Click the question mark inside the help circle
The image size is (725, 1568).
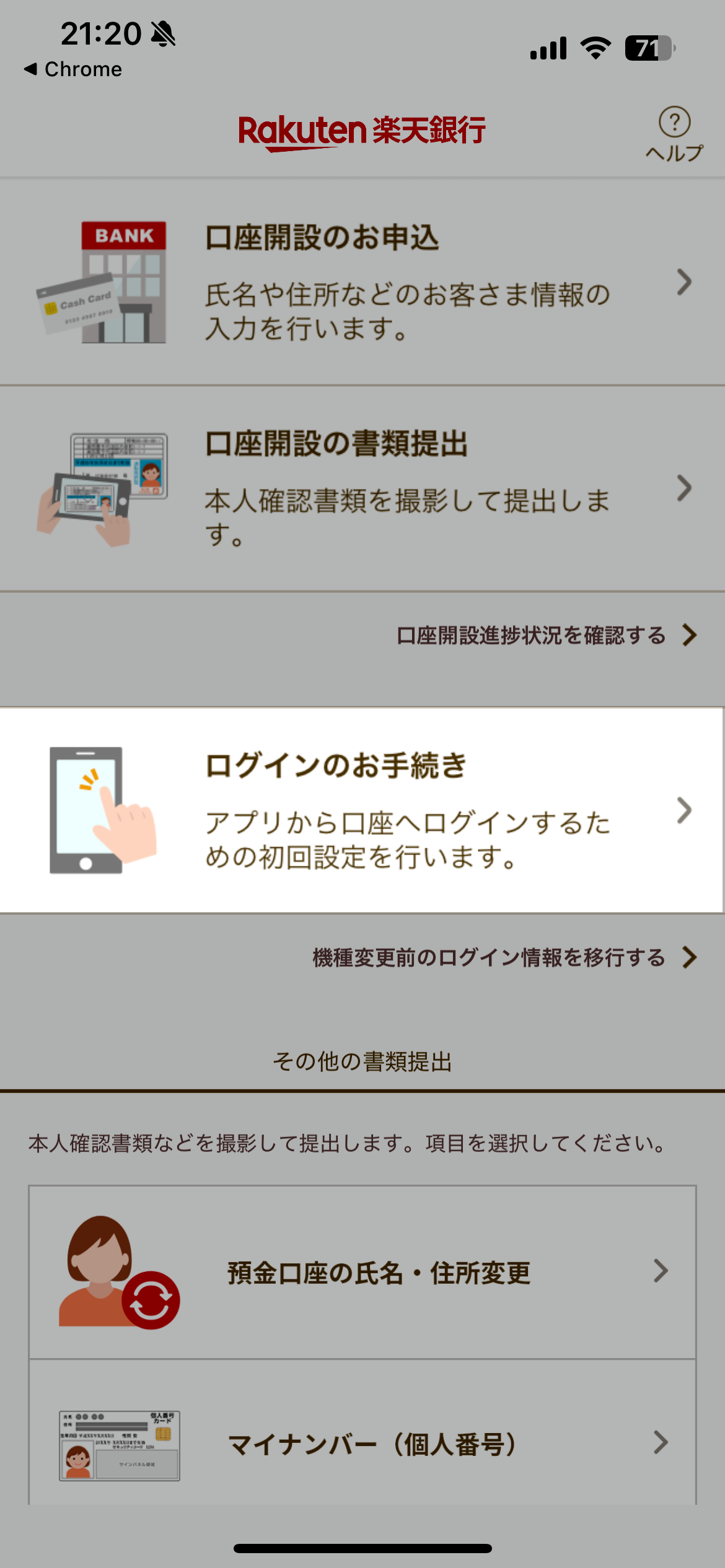673,122
